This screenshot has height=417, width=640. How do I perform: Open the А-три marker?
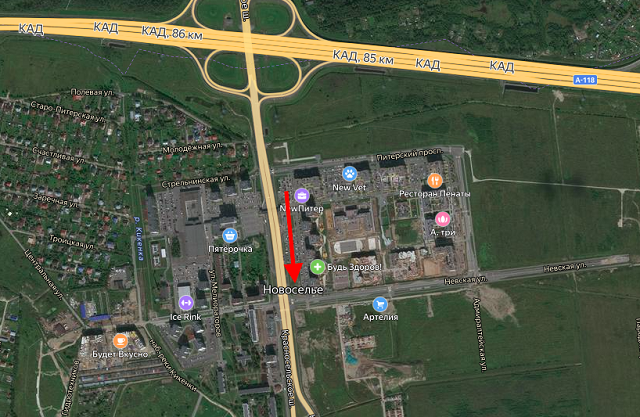[443, 218]
